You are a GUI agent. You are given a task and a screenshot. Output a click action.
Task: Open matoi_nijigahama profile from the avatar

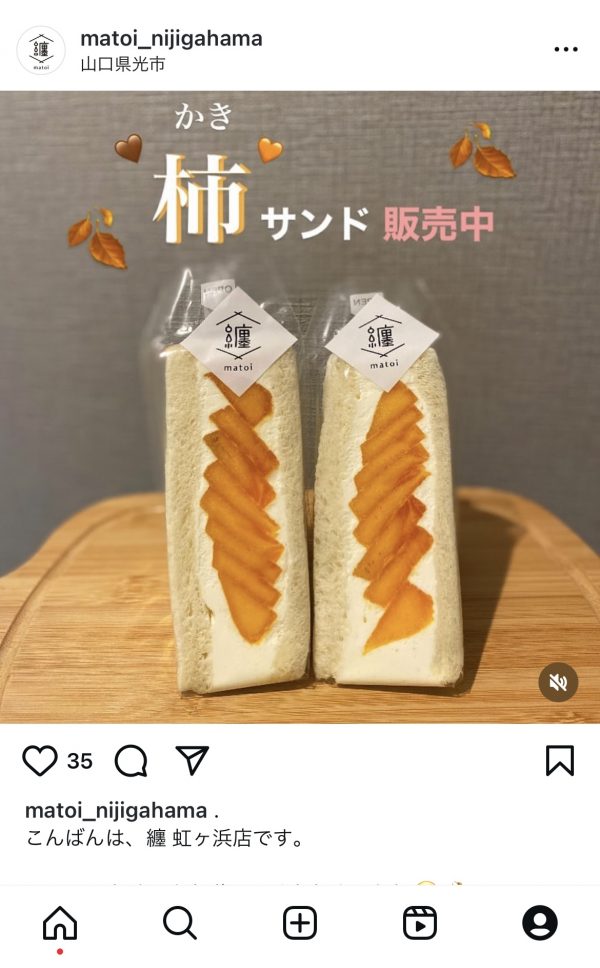pyautogui.click(x=41, y=50)
